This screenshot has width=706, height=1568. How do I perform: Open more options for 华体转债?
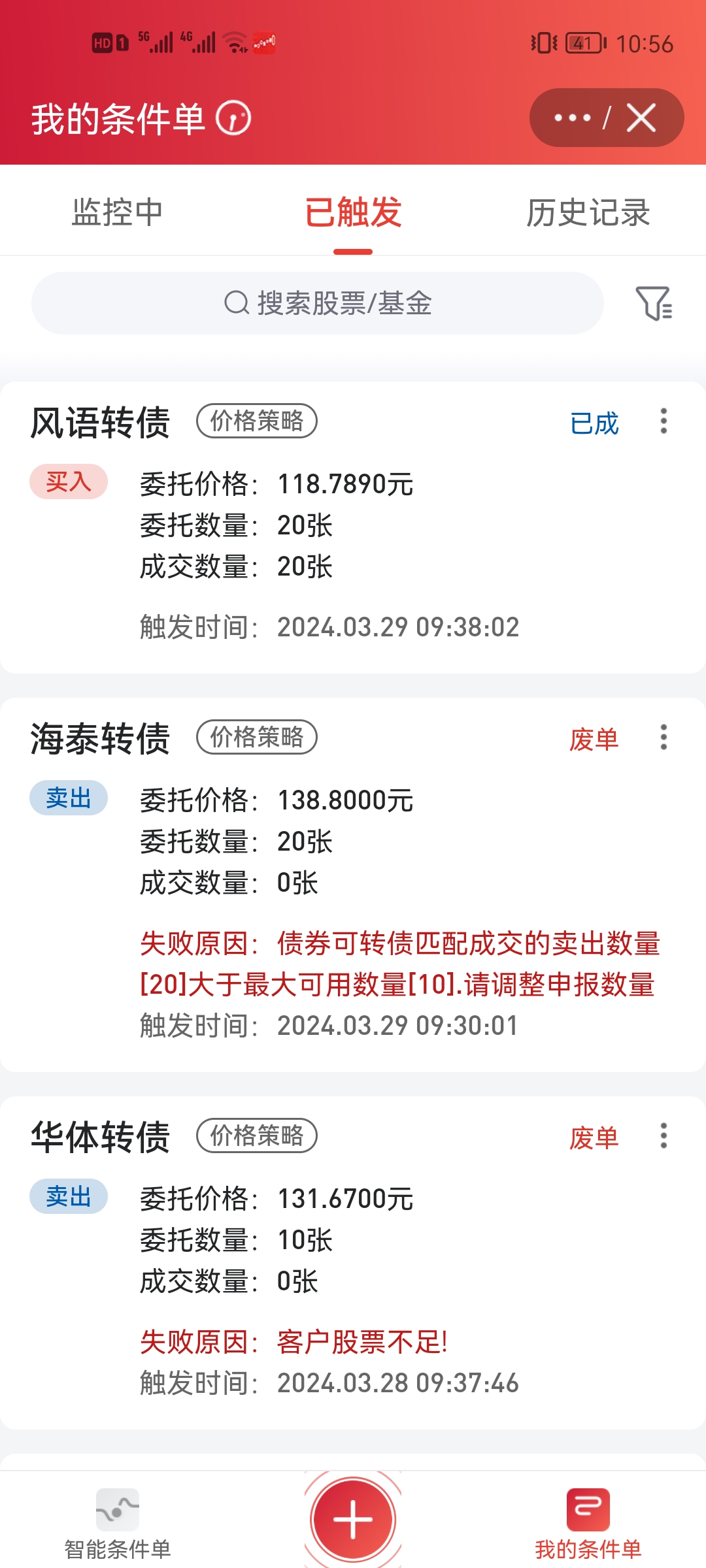click(664, 1136)
